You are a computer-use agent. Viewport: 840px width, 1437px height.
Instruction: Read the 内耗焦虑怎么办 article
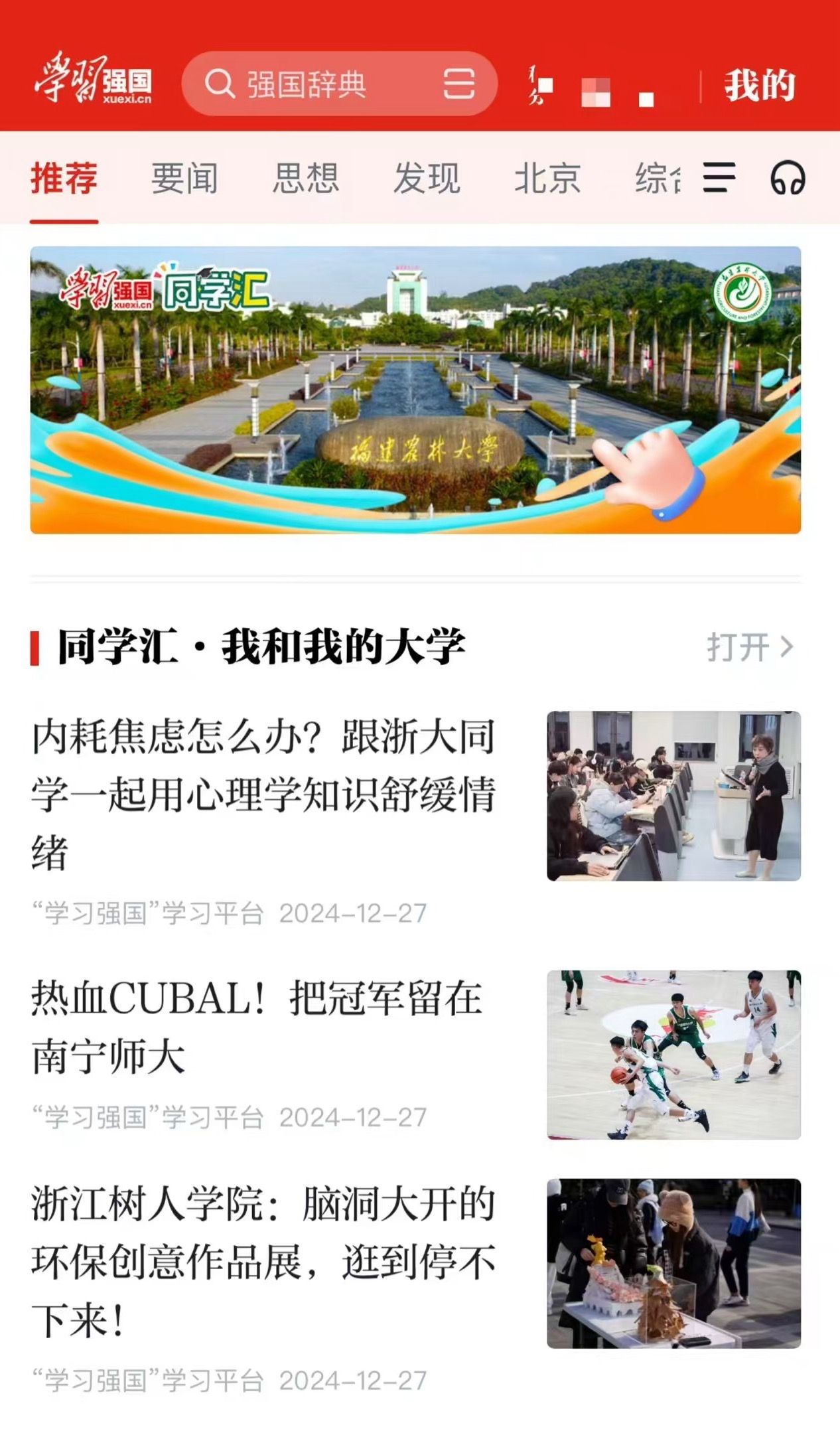click(x=263, y=793)
